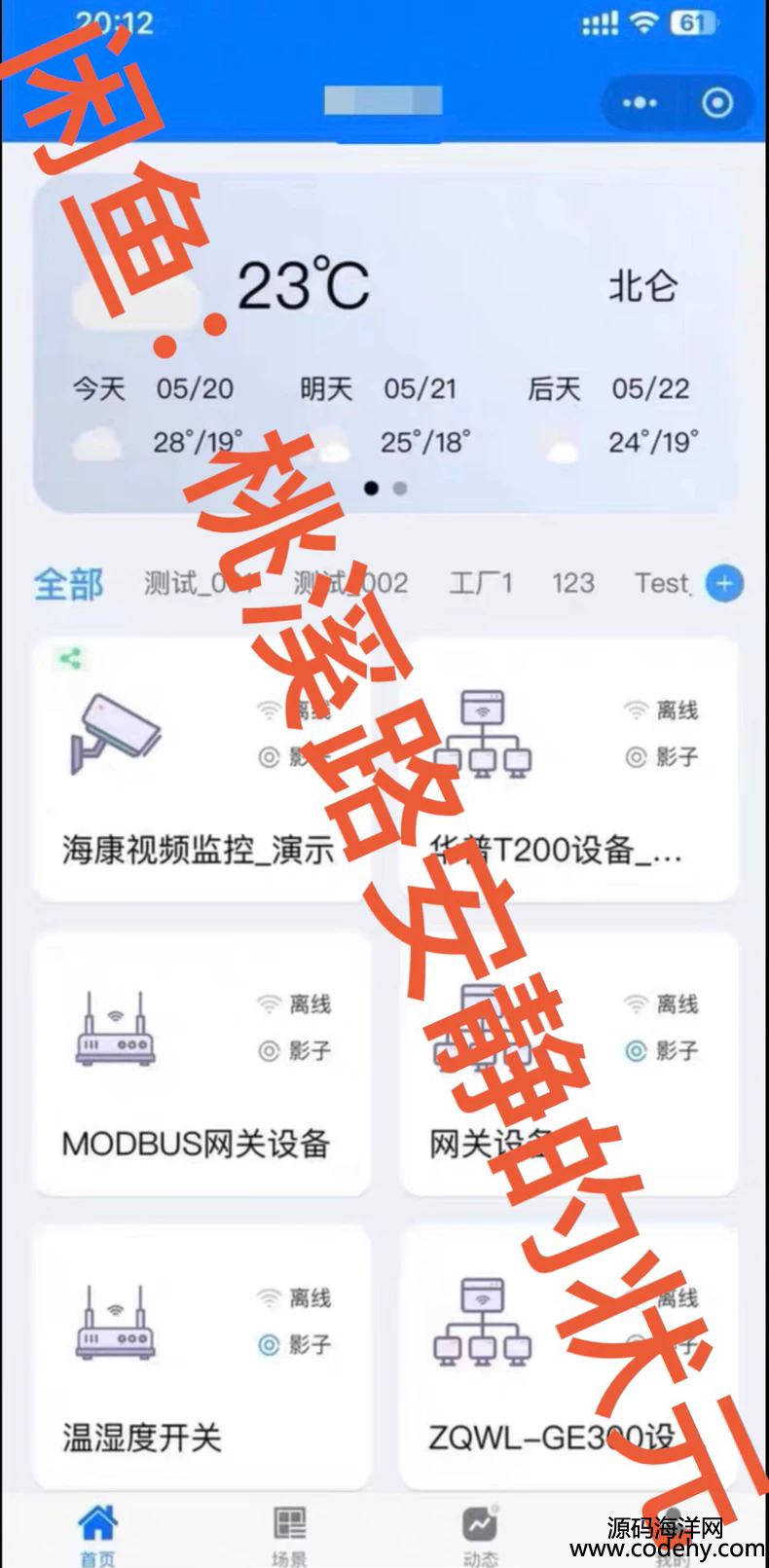The width and height of the screenshot is (769, 1568).
Task: Open the T200设备 device card
Action: coord(568,769)
